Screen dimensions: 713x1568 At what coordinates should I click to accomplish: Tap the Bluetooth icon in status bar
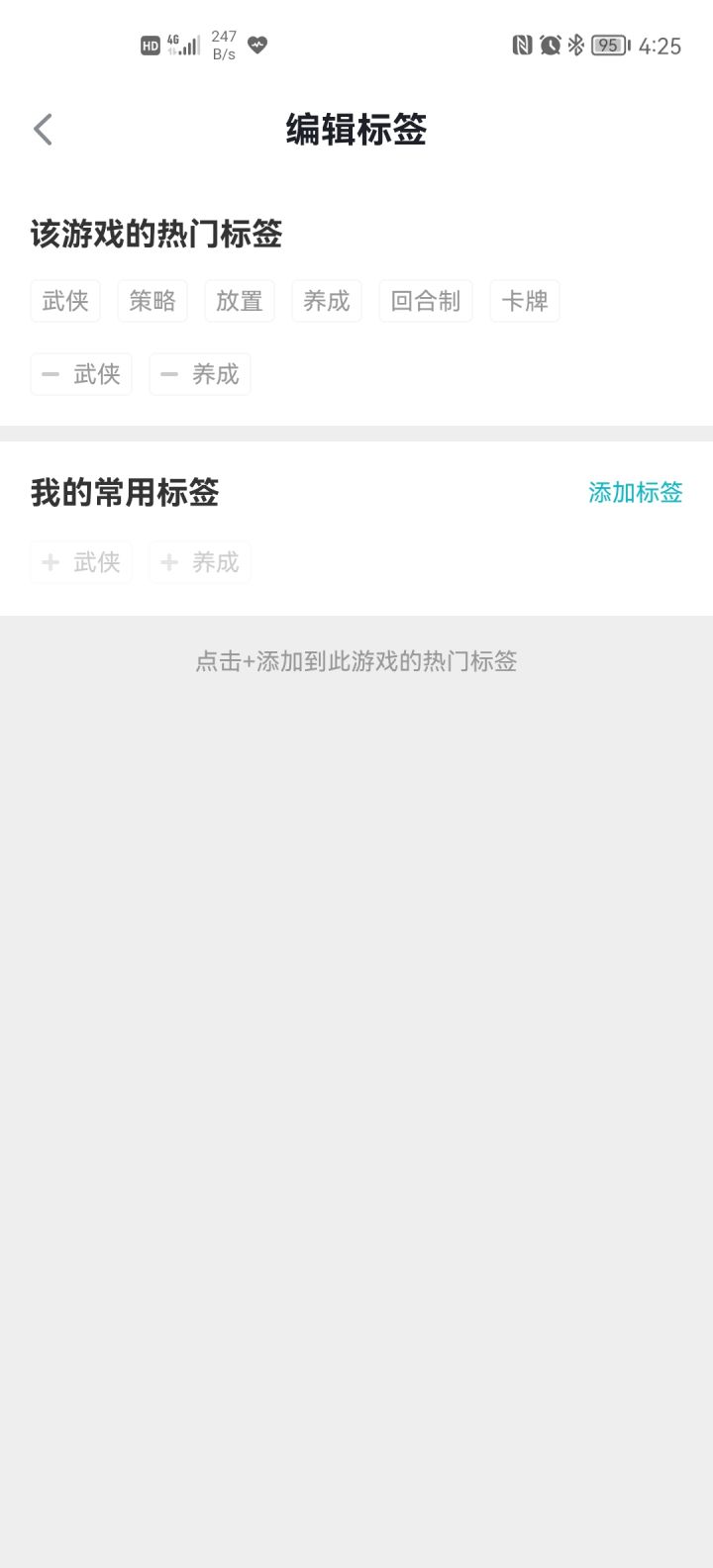pyautogui.click(x=575, y=45)
